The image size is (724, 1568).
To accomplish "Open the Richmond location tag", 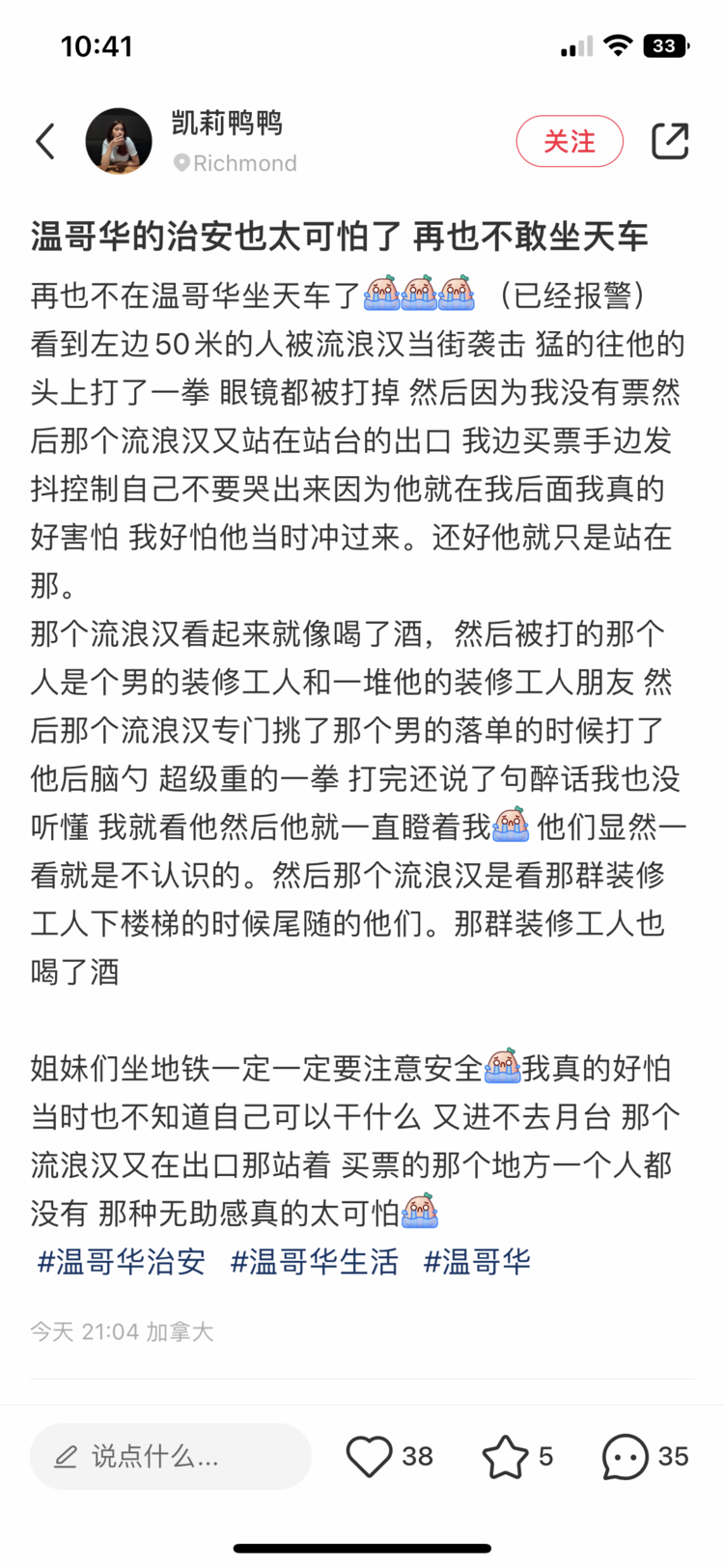I will [x=236, y=163].
